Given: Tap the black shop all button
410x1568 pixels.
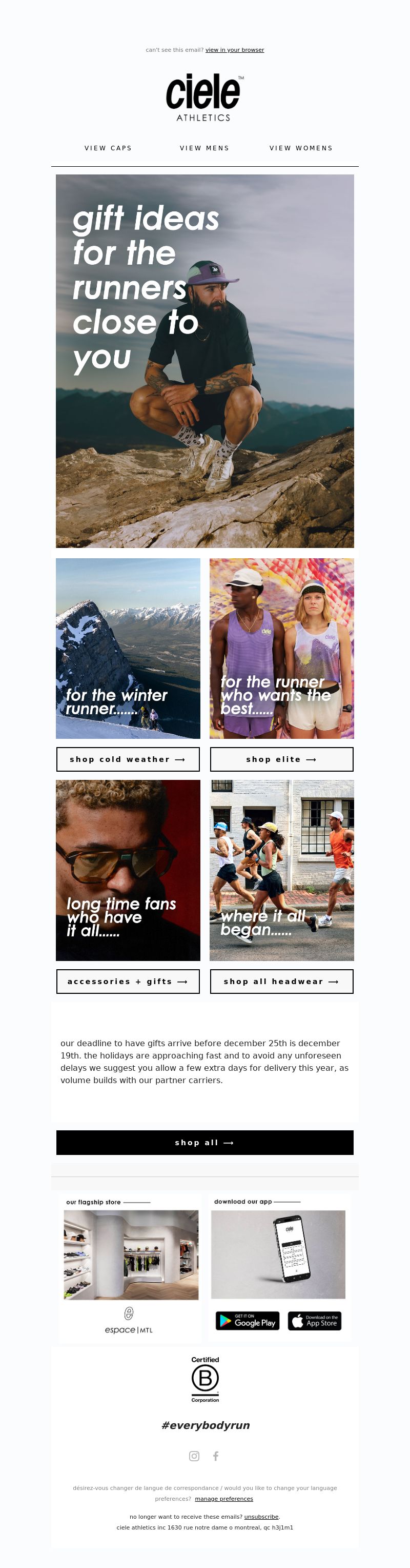Looking at the screenshot, I should [204, 1143].
